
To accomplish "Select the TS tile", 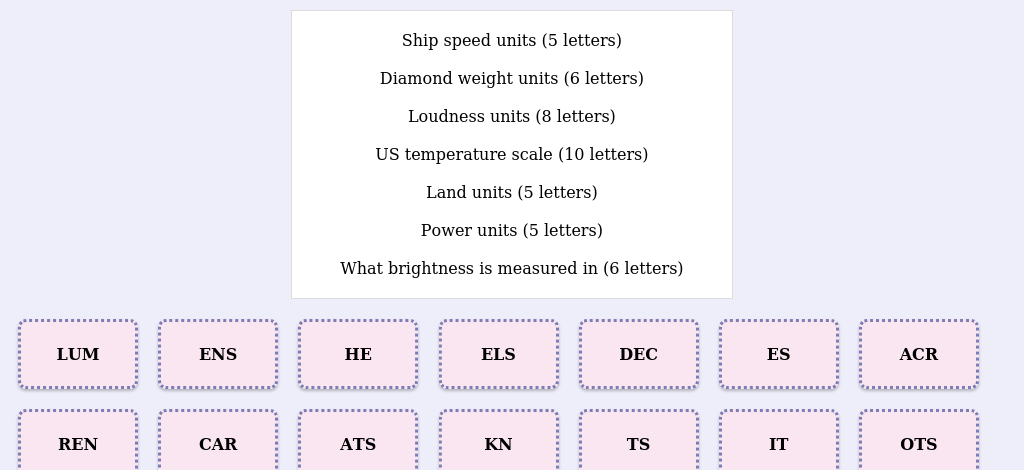I will 638,441.
